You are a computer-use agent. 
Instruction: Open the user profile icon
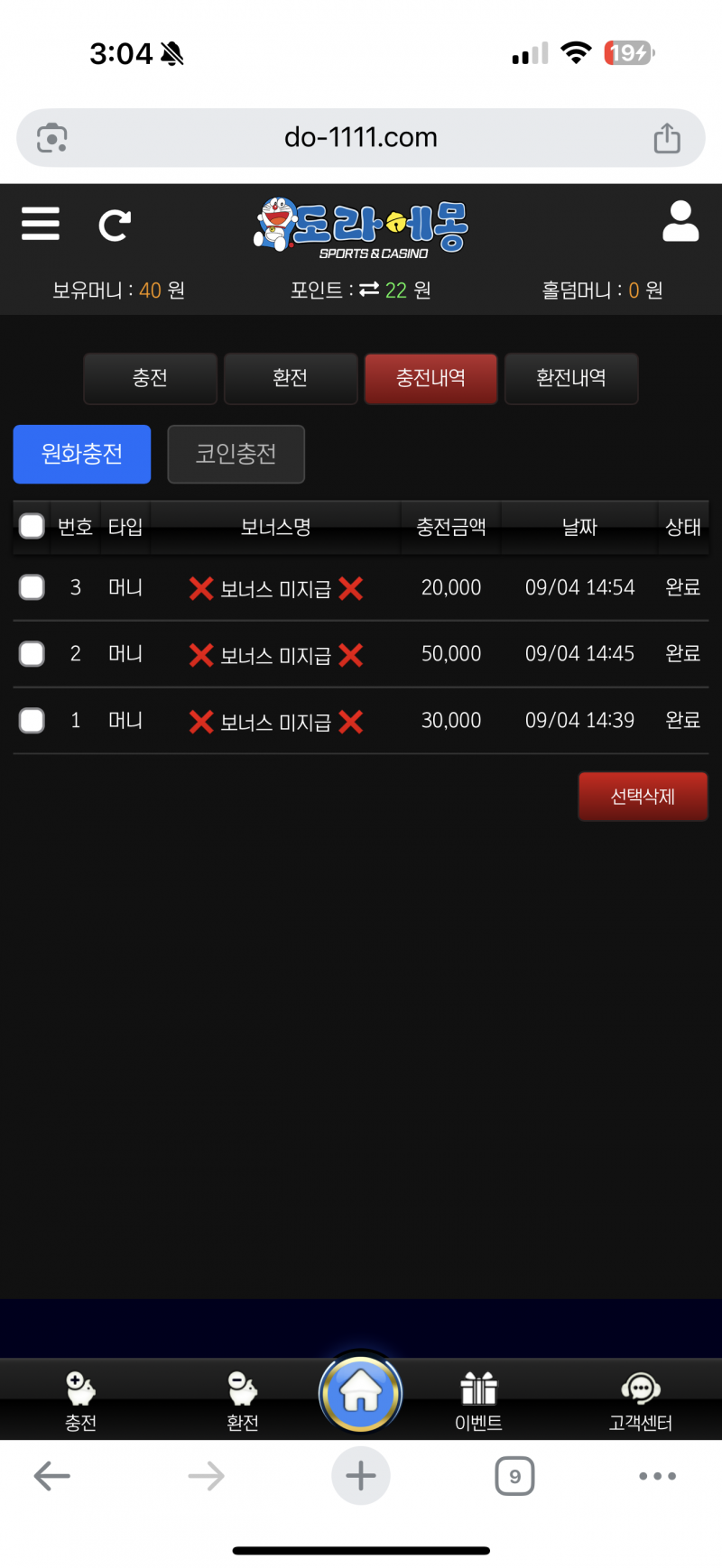tap(680, 222)
